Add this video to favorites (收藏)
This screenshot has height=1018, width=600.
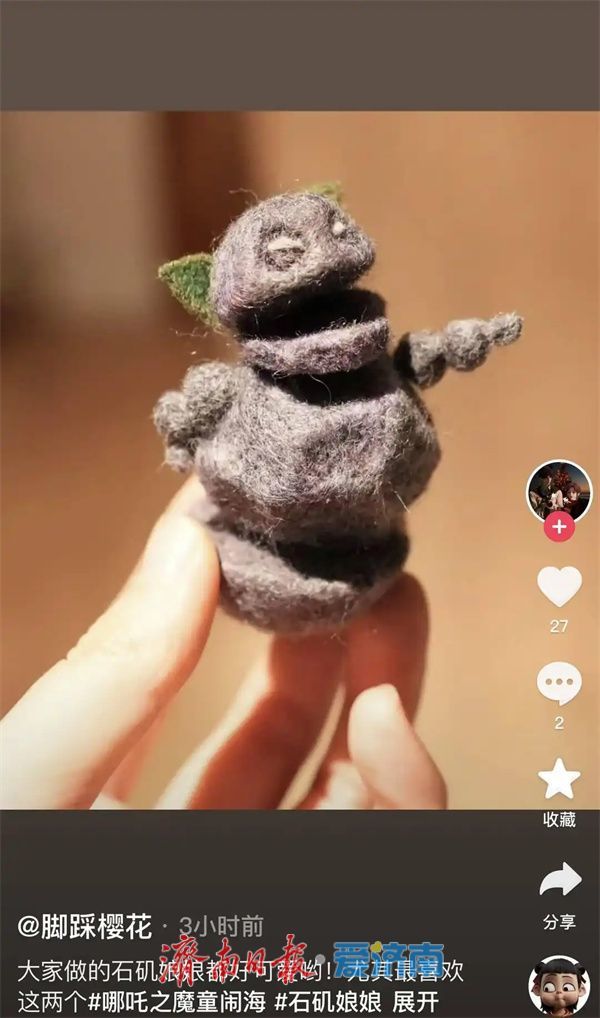pyautogui.click(x=559, y=780)
